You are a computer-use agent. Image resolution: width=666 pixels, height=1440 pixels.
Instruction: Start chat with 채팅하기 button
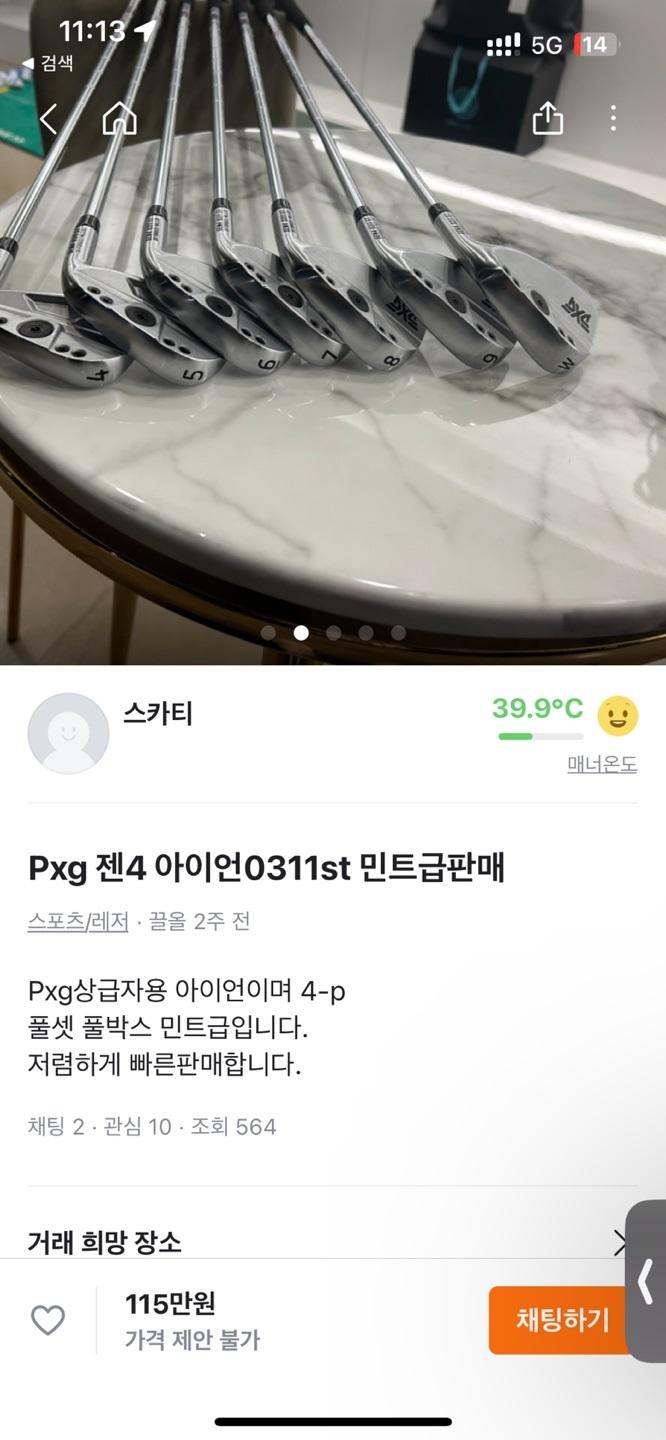pyautogui.click(x=562, y=1320)
